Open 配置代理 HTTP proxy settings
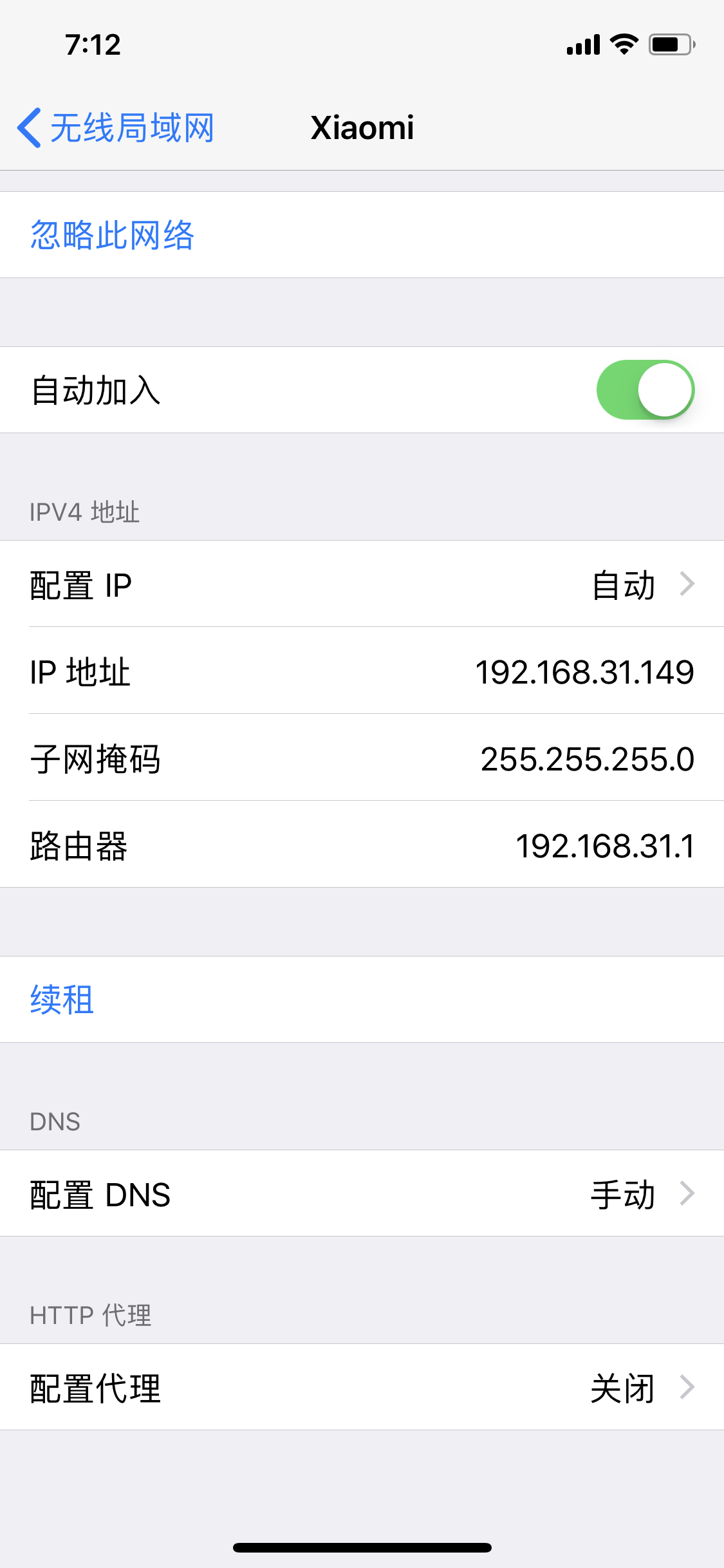The height and width of the screenshot is (1568, 724). 362,1387
